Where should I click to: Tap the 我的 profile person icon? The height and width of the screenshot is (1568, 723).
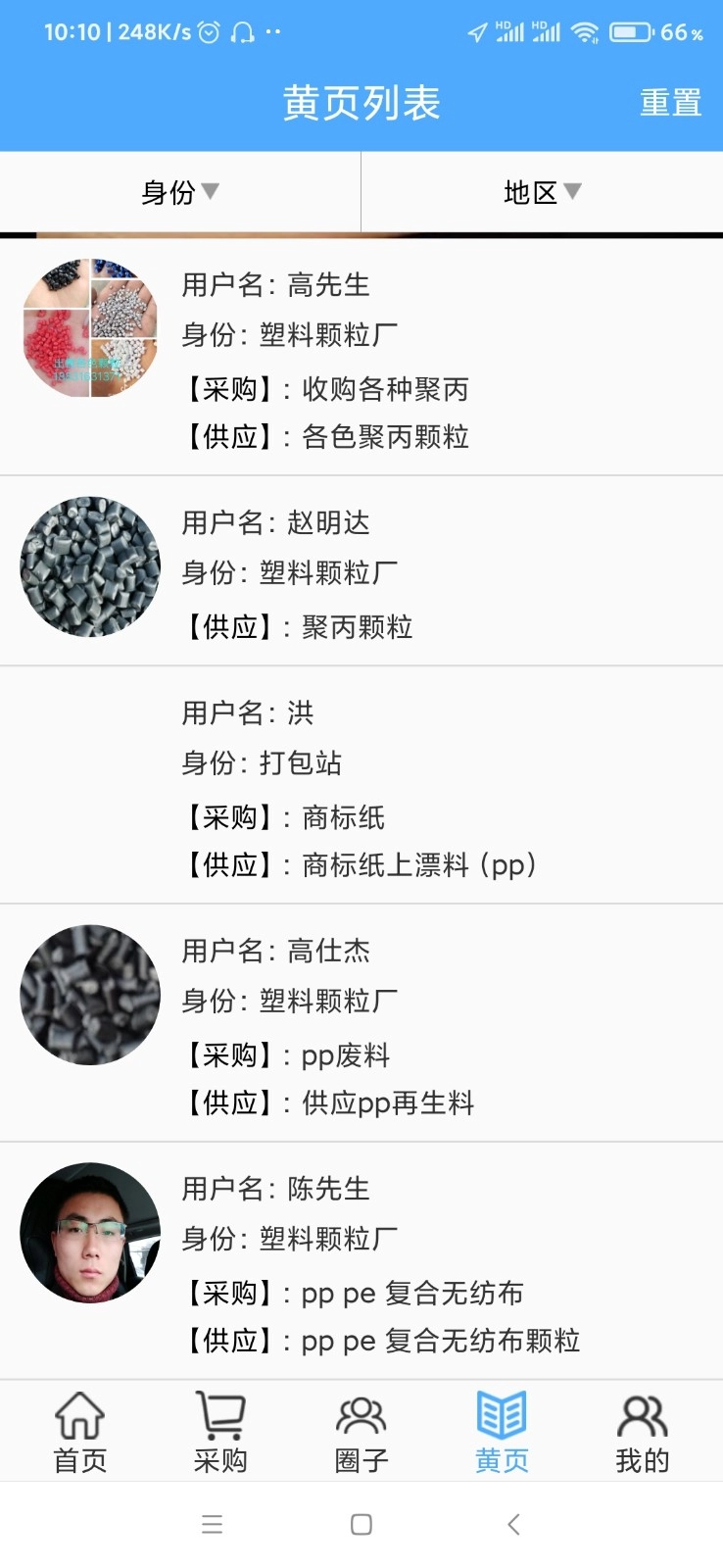[642, 1413]
